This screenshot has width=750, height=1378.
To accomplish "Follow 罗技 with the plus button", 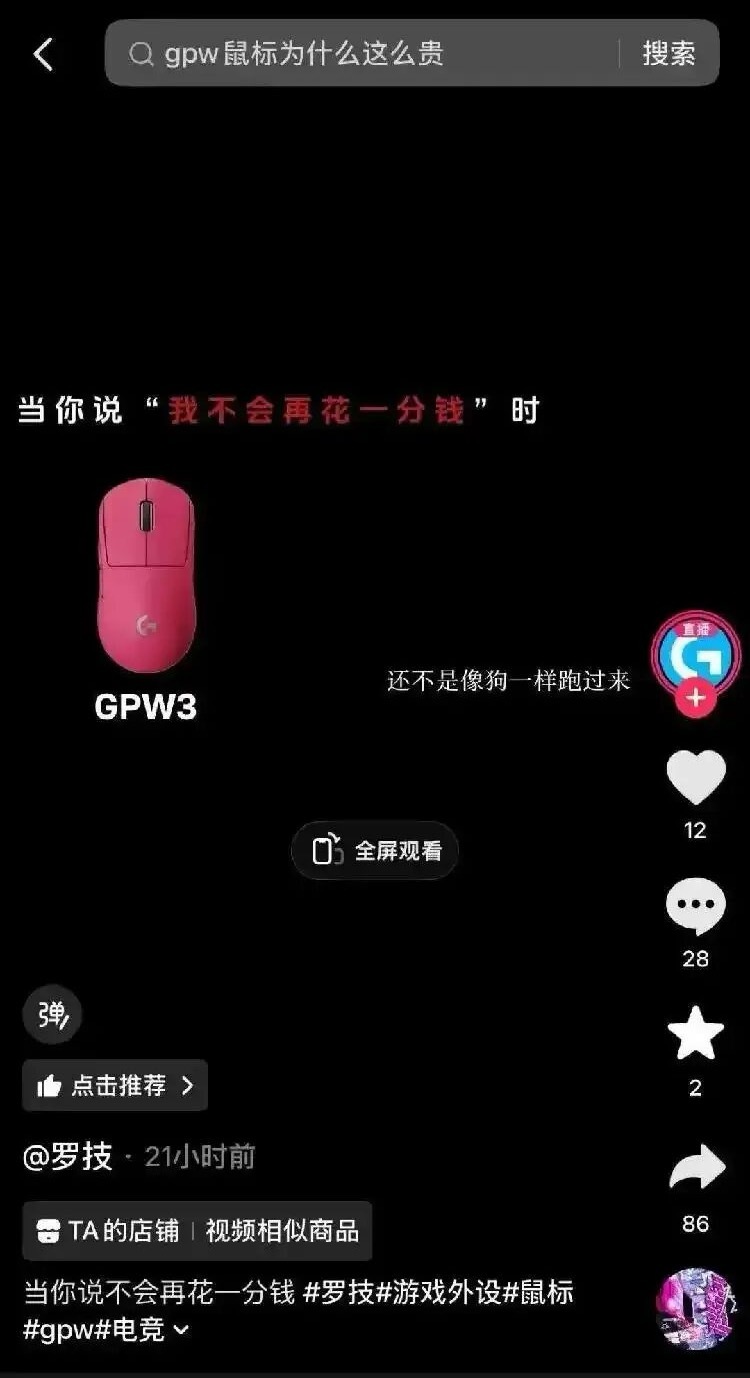I will 696,698.
